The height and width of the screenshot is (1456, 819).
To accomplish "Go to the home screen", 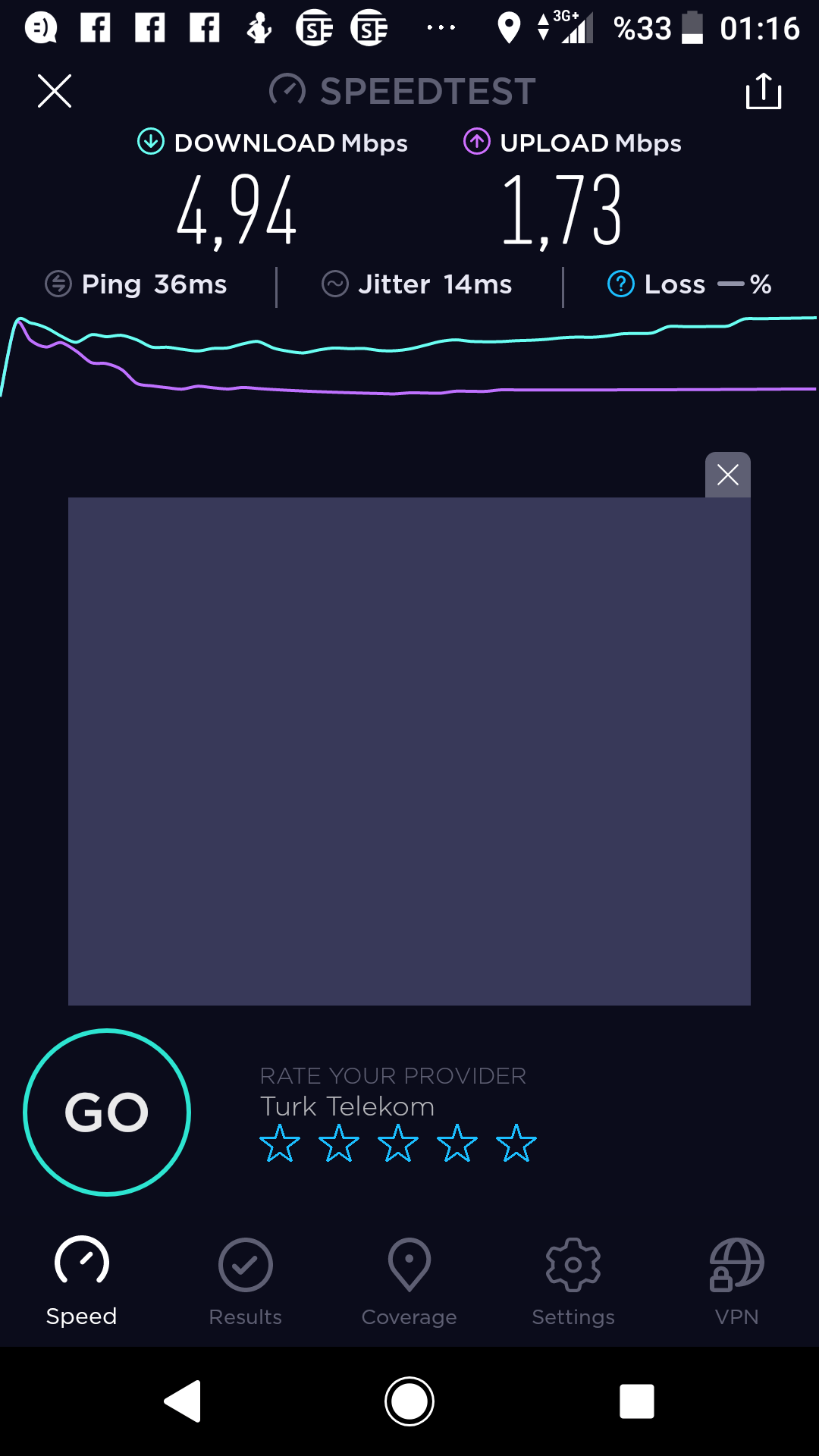I will coord(409,1401).
